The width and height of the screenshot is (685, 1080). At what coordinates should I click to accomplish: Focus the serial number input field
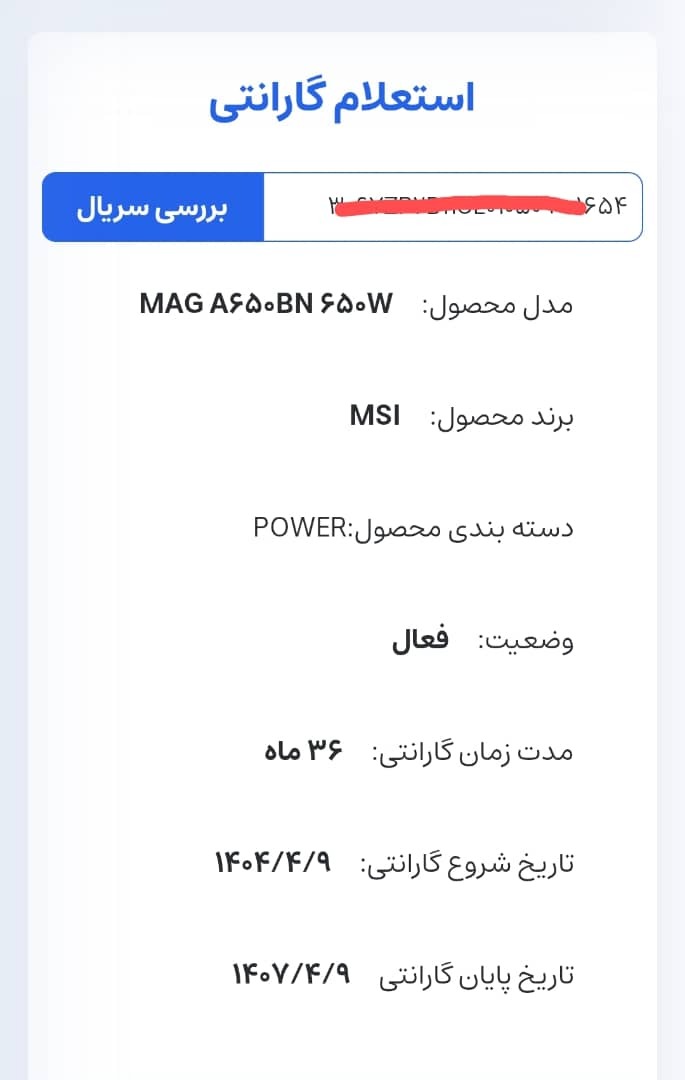pos(452,208)
